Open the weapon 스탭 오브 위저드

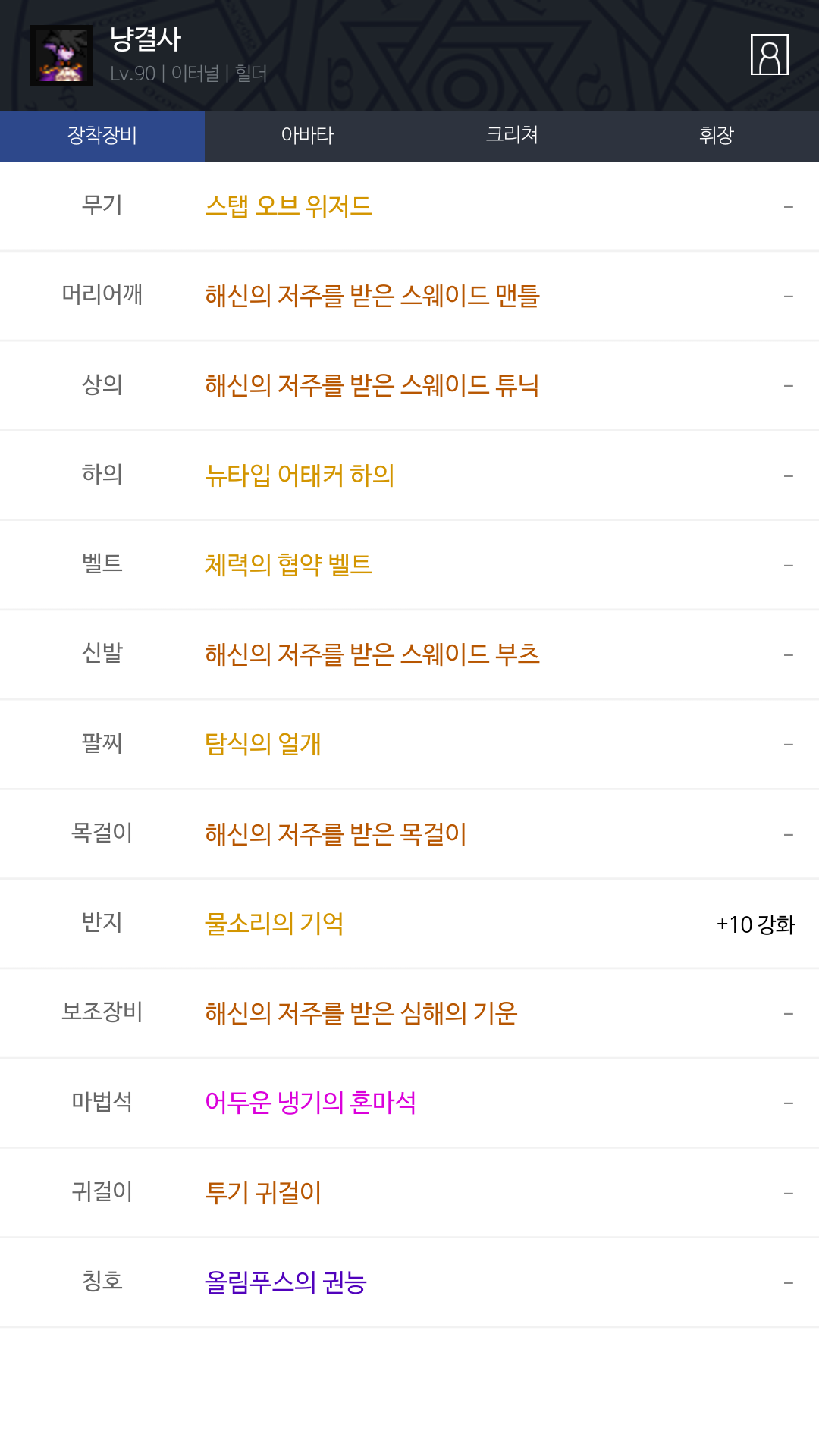click(x=288, y=206)
